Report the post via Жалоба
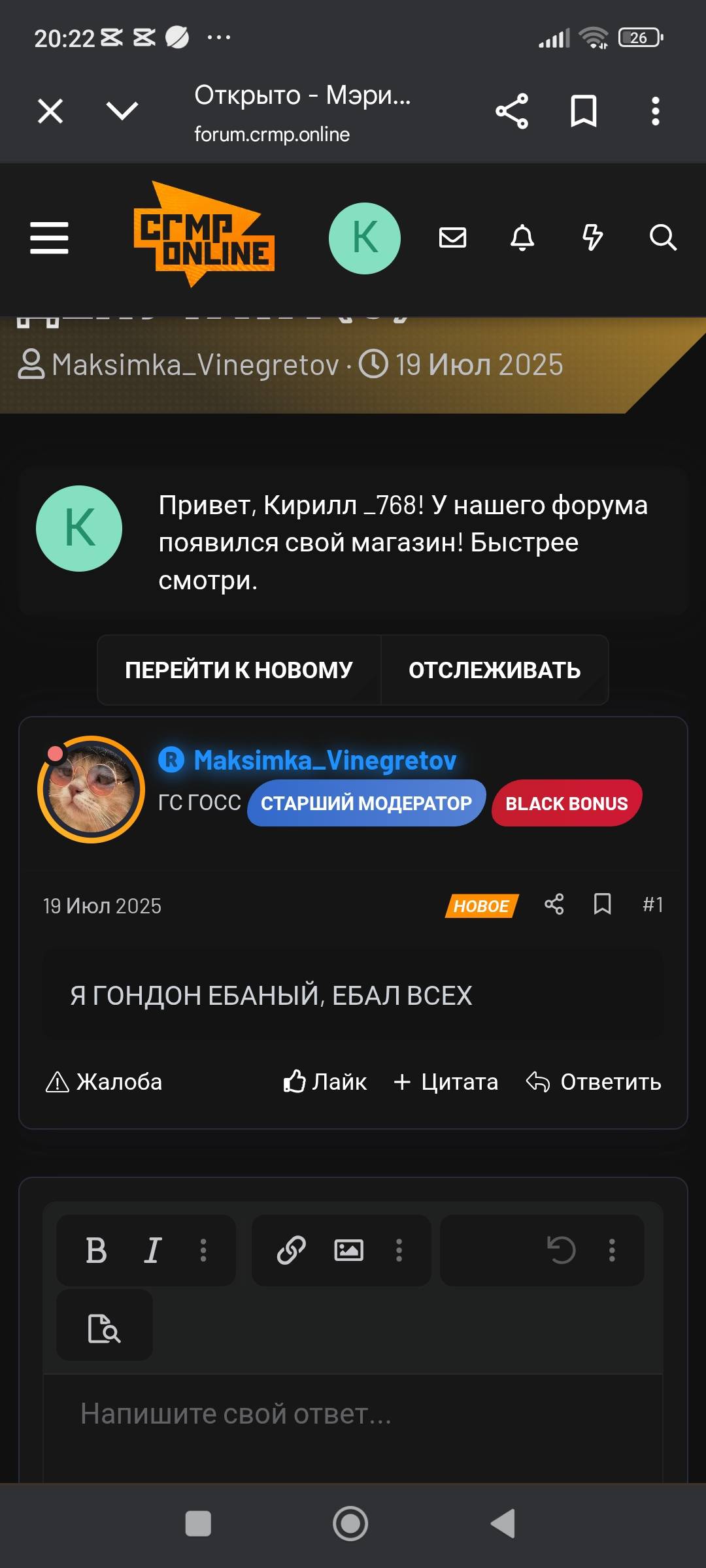This screenshot has width=706, height=1568. tap(105, 1082)
